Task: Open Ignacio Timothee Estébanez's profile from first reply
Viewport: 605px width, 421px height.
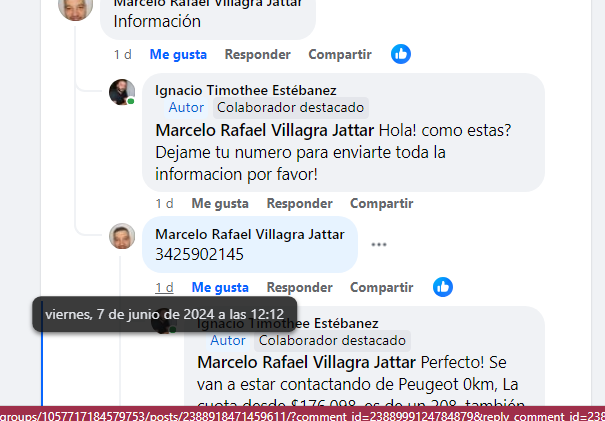Action: (x=245, y=90)
